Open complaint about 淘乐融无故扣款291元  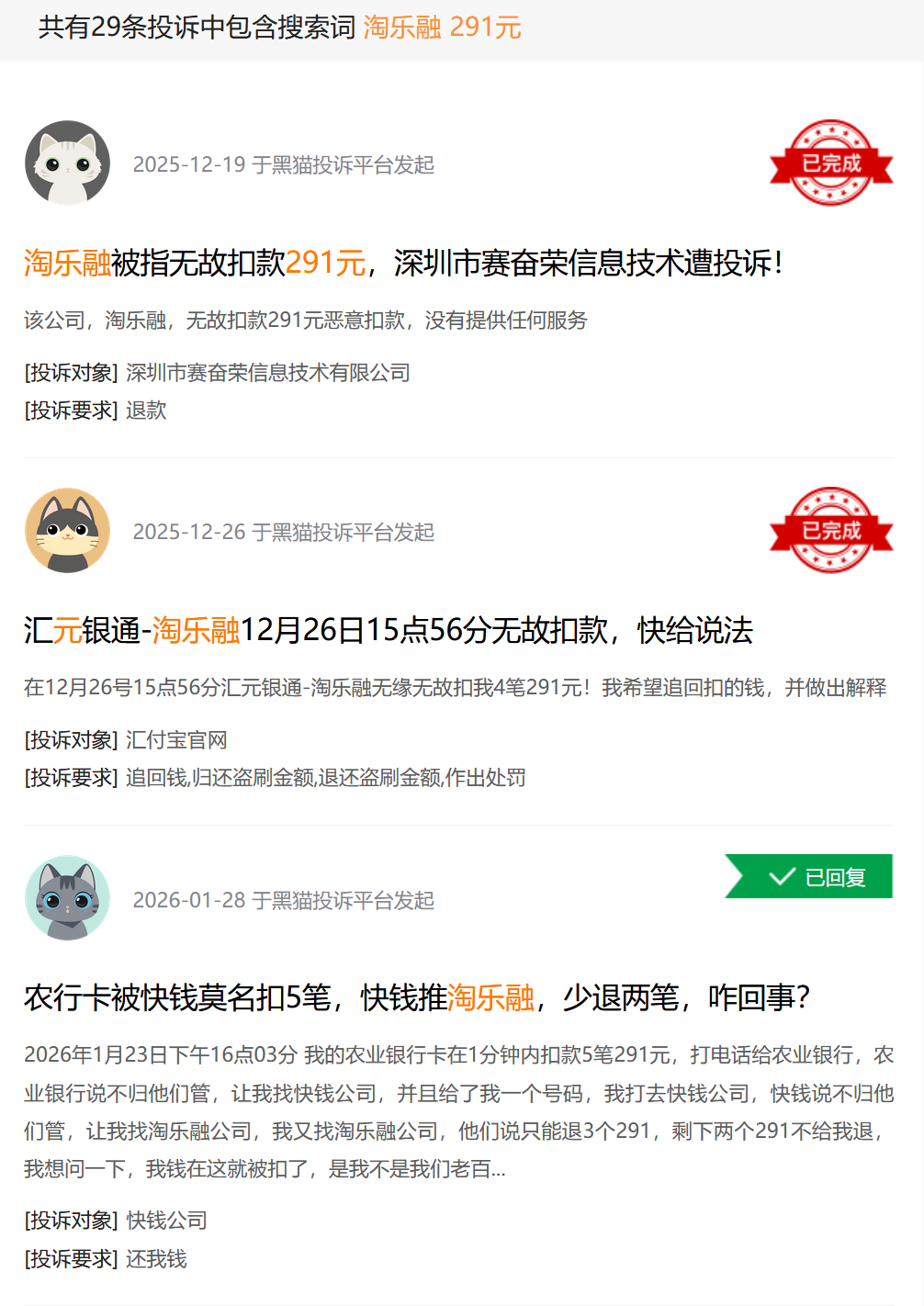402,264
